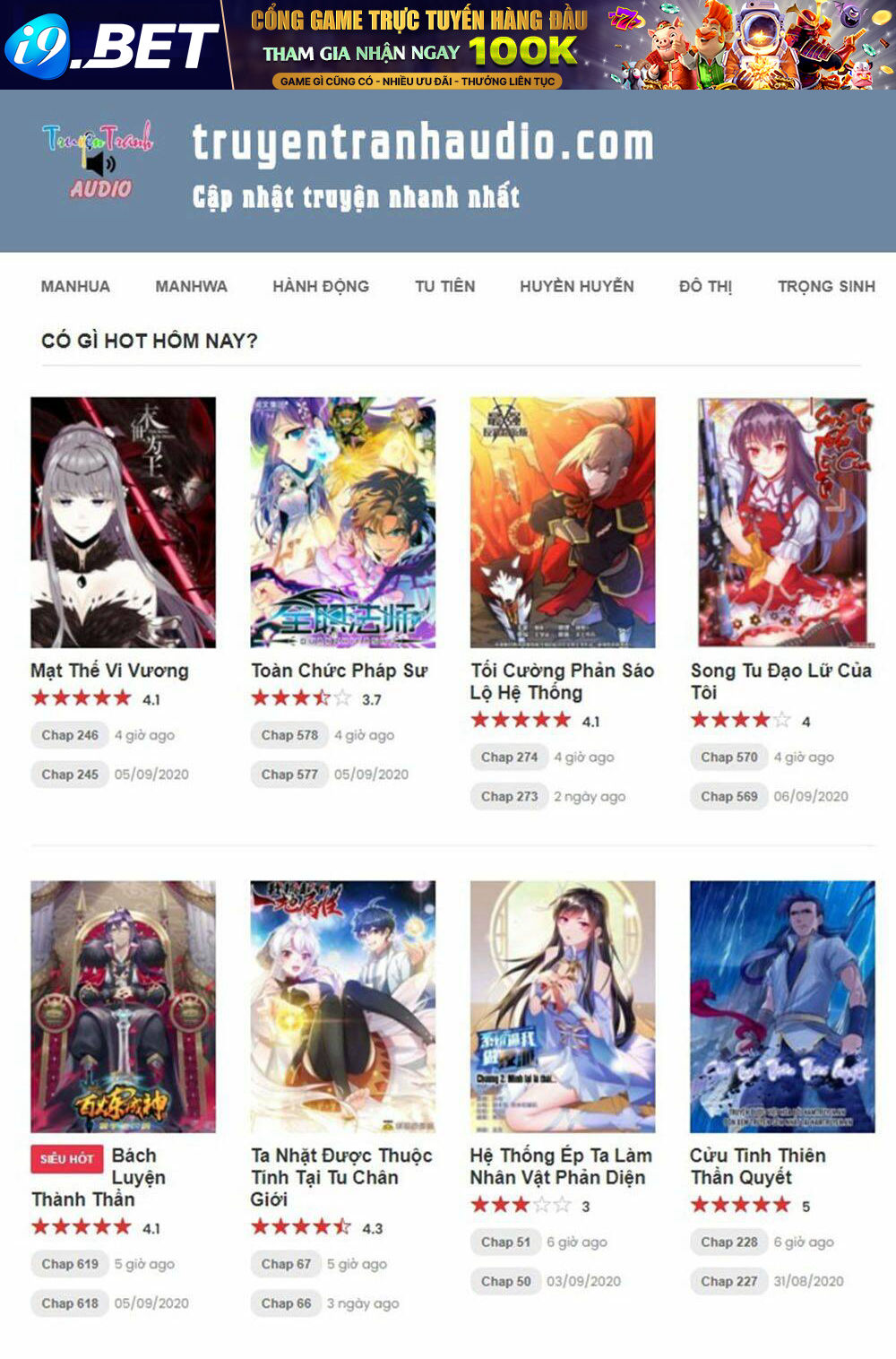Switch to the Trọng Sinh genre

[x=825, y=287]
